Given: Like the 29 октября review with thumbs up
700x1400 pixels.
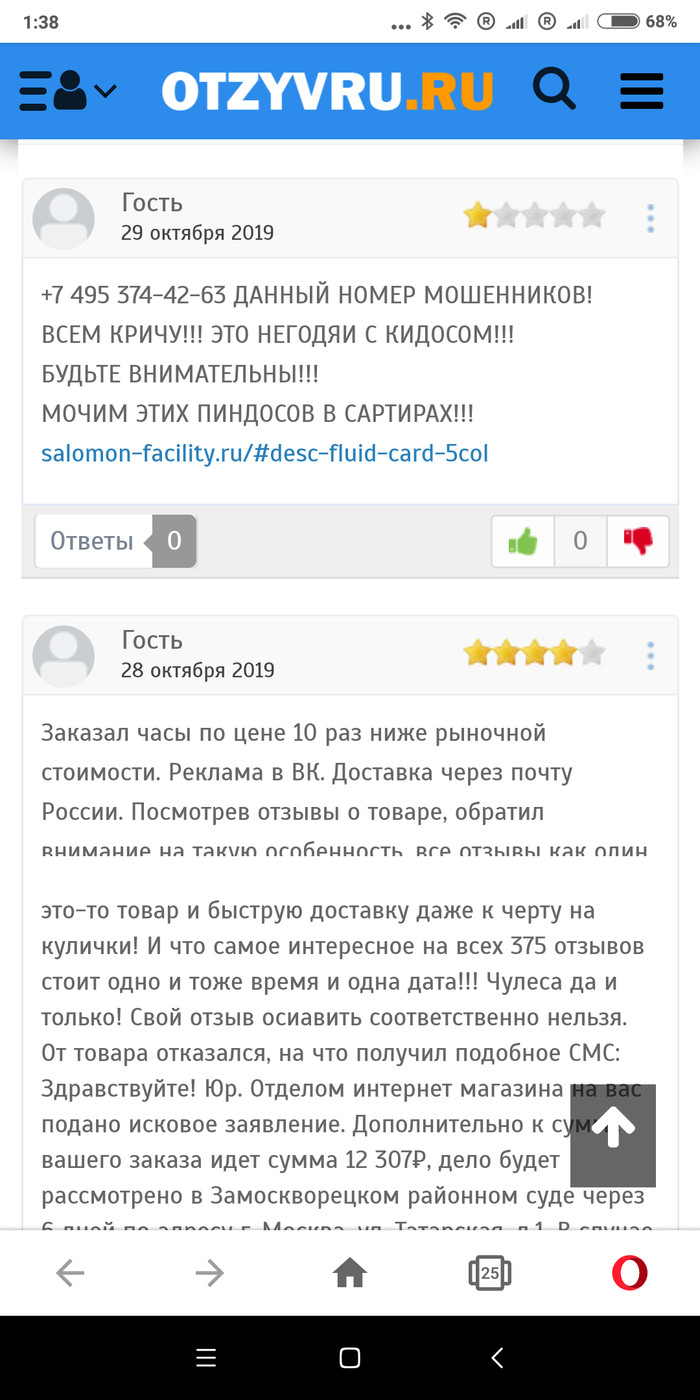Looking at the screenshot, I should tap(523, 541).
